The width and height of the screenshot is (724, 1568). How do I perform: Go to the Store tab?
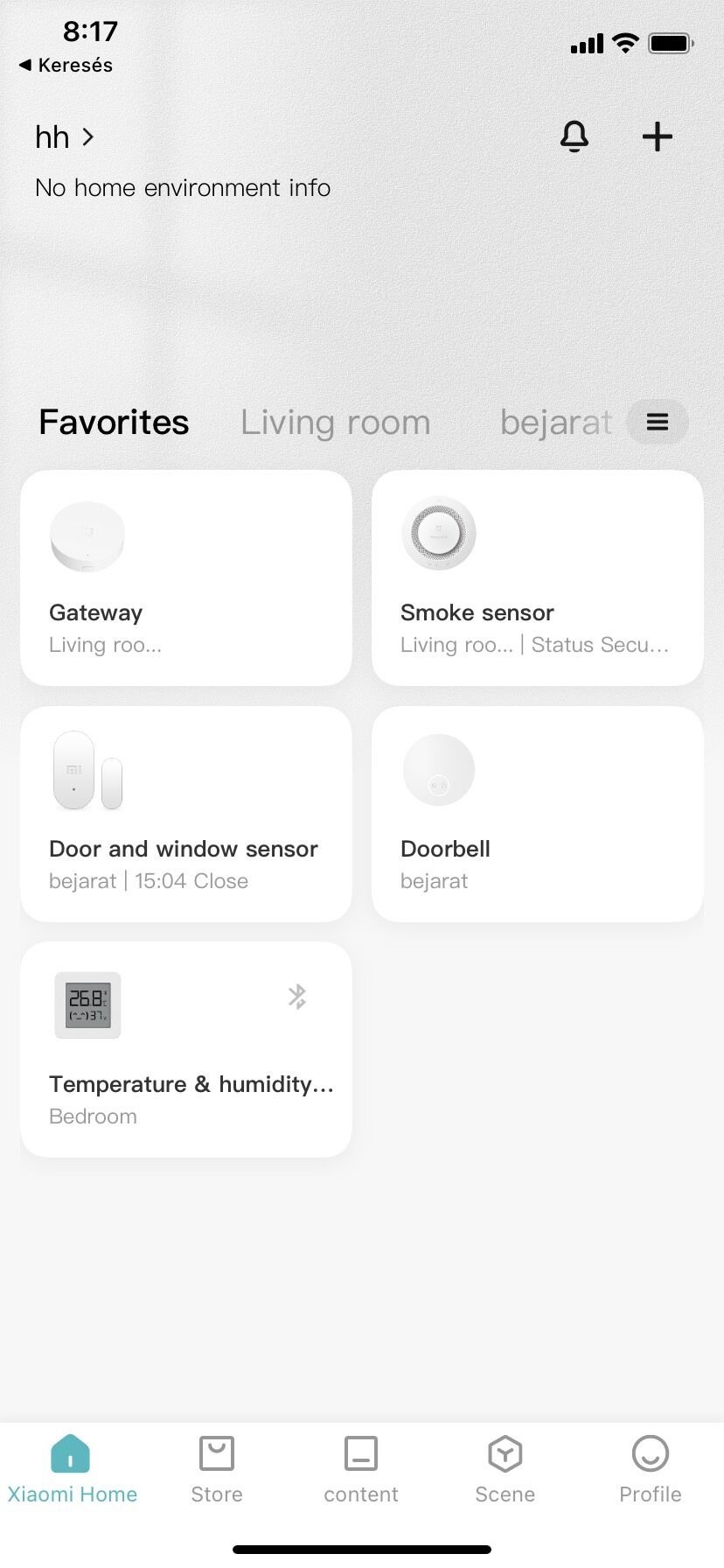(217, 1470)
